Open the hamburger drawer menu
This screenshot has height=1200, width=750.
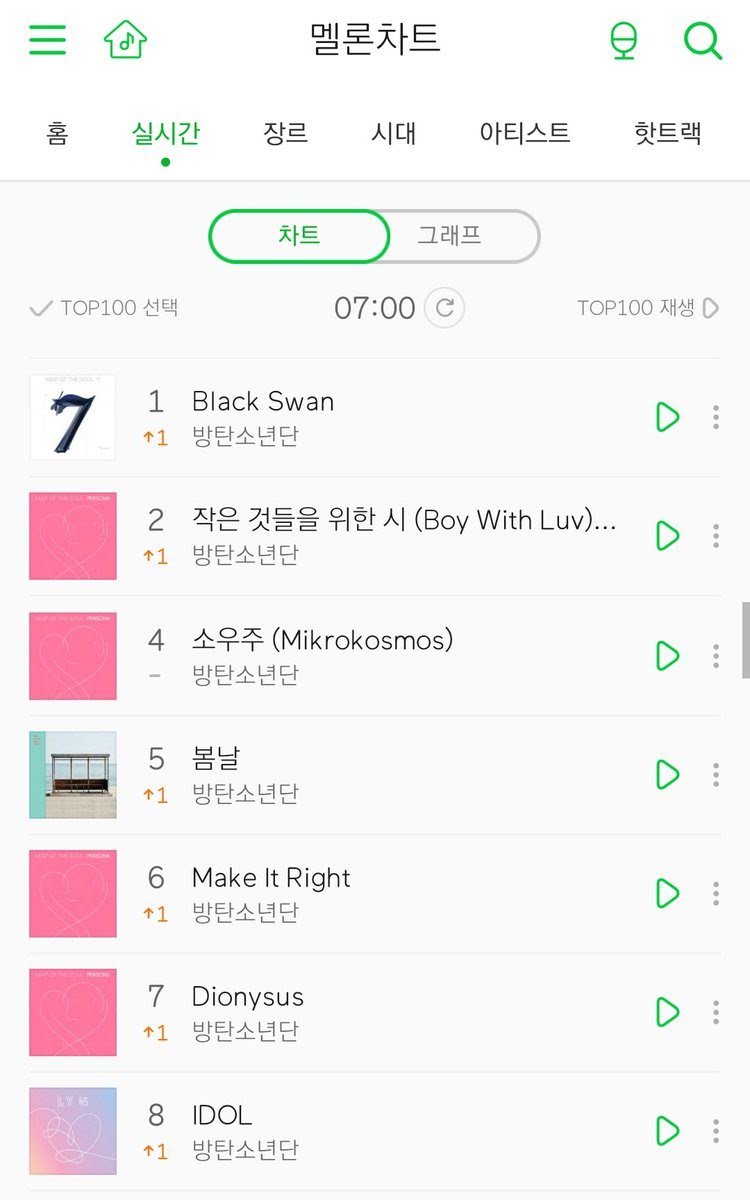point(47,40)
